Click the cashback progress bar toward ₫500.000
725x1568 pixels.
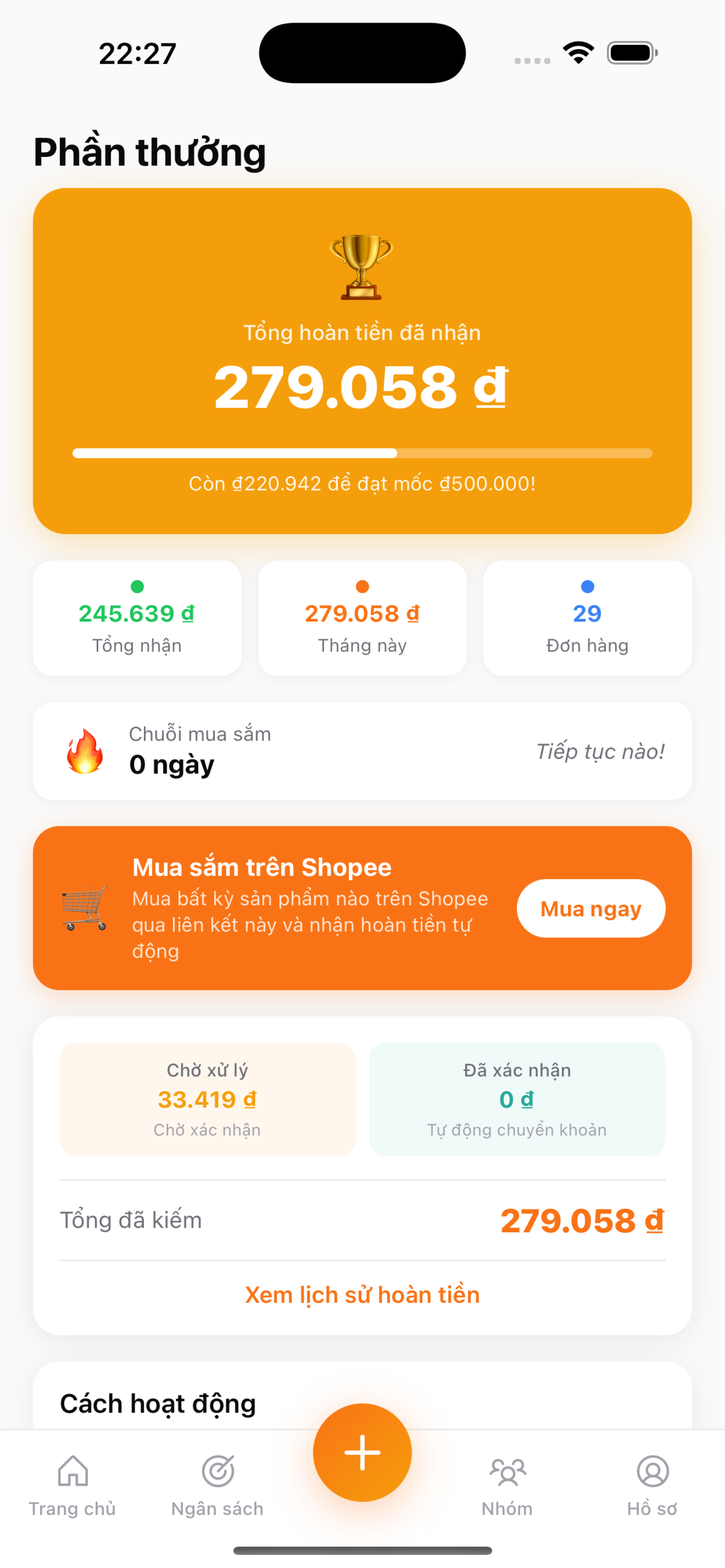coord(362,452)
